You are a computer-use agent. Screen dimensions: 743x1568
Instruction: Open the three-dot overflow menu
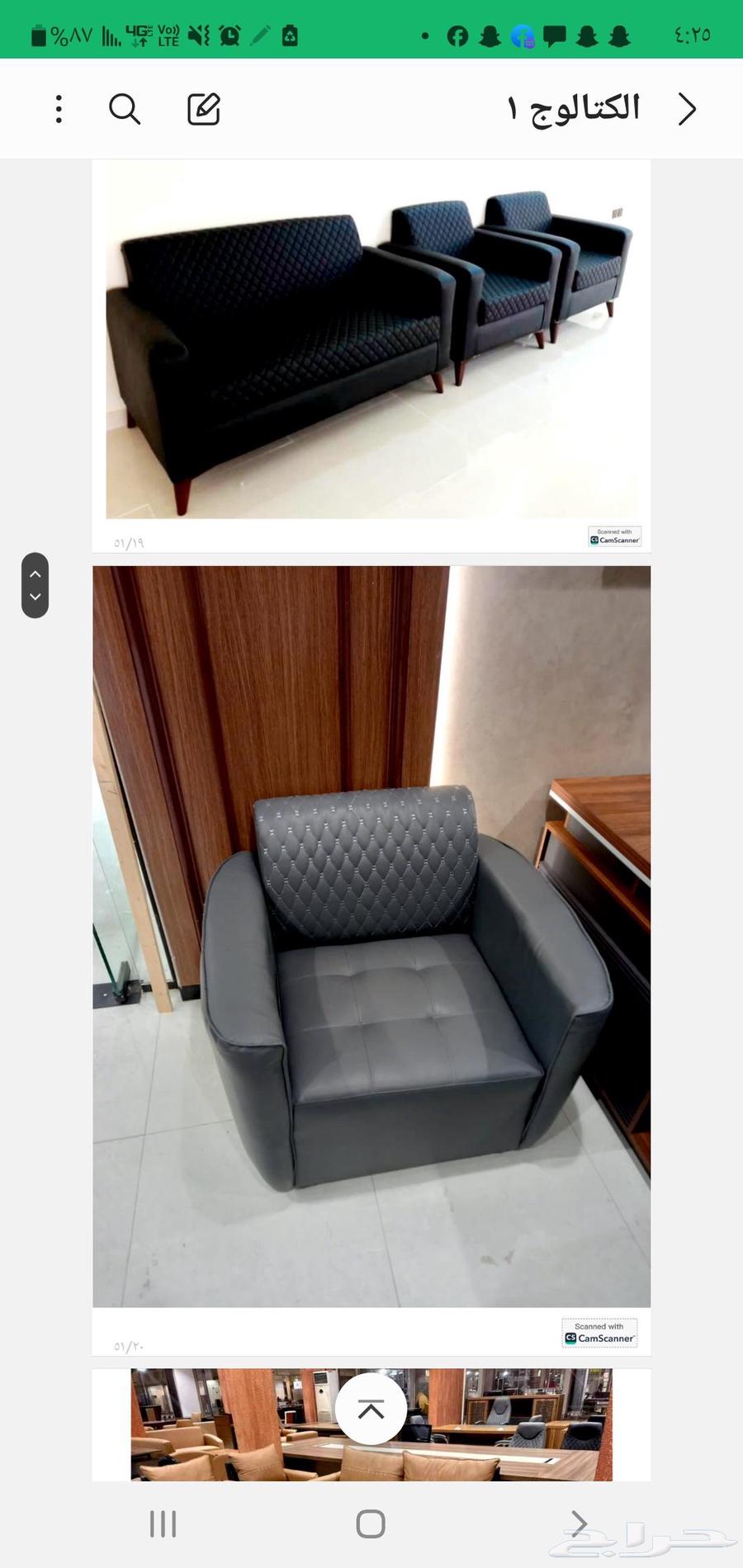[x=59, y=109]
